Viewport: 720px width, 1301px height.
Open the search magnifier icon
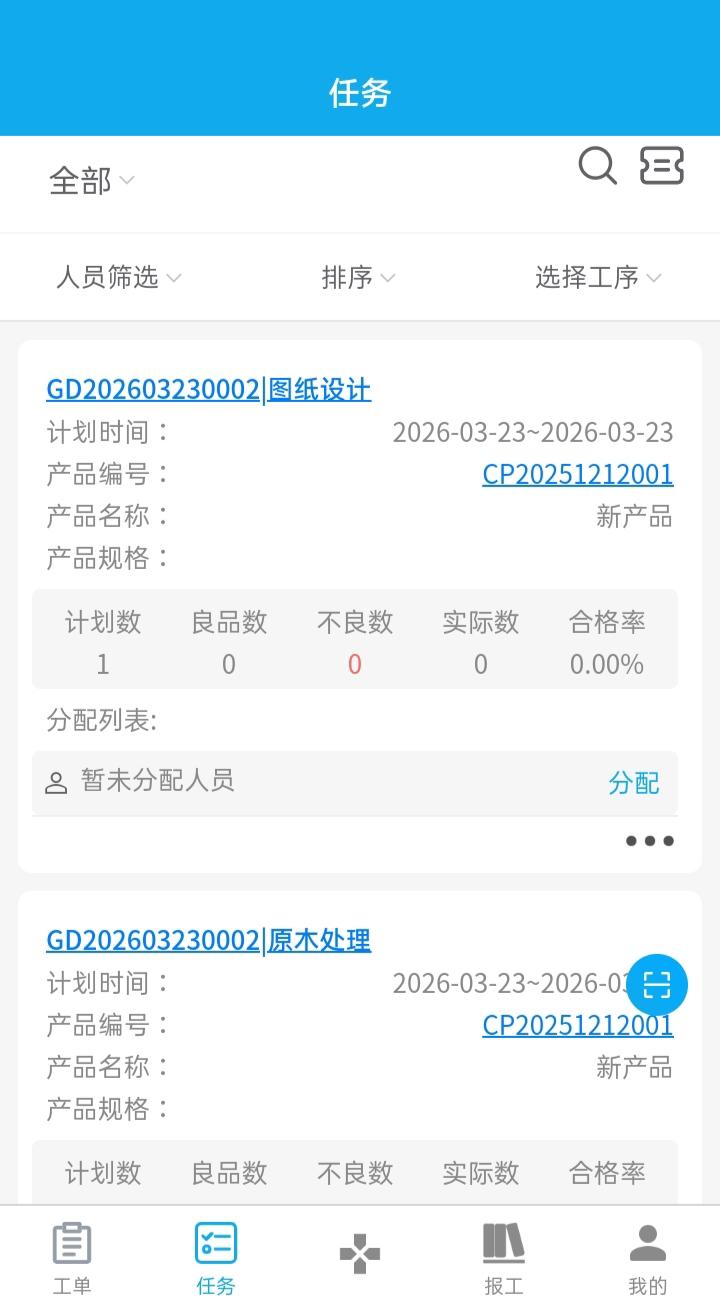(597, 165)
